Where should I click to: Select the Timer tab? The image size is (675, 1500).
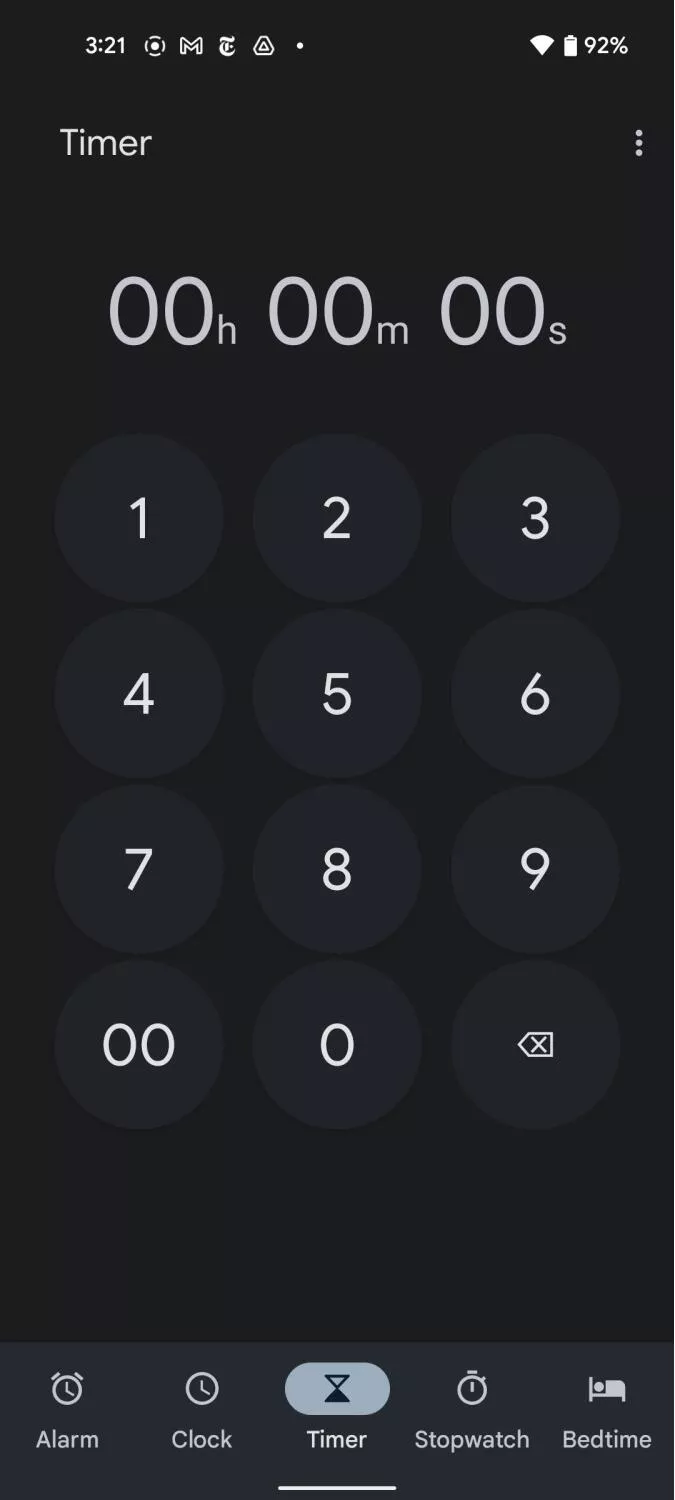coord(337,1411)
